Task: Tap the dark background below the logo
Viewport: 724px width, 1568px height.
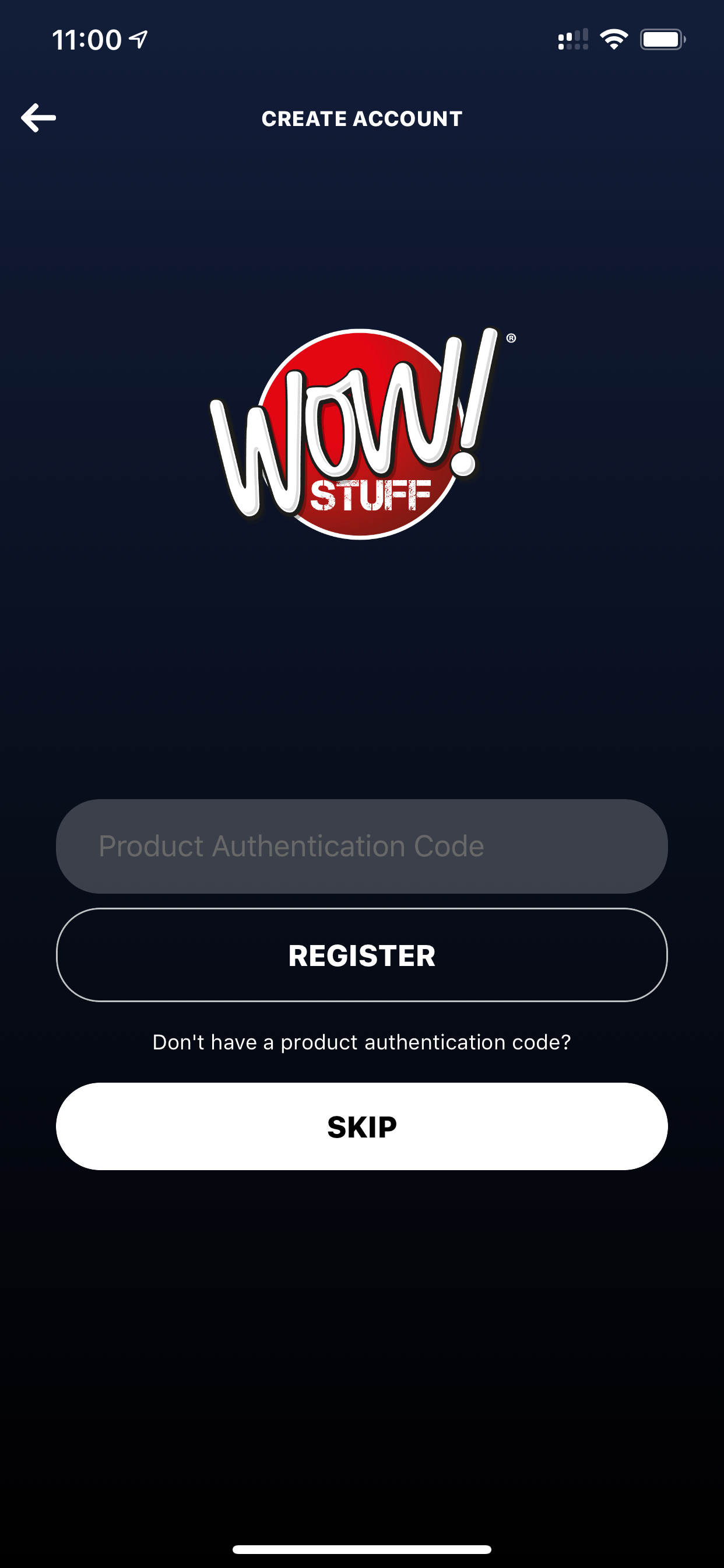Action: (x=361, y=670)
